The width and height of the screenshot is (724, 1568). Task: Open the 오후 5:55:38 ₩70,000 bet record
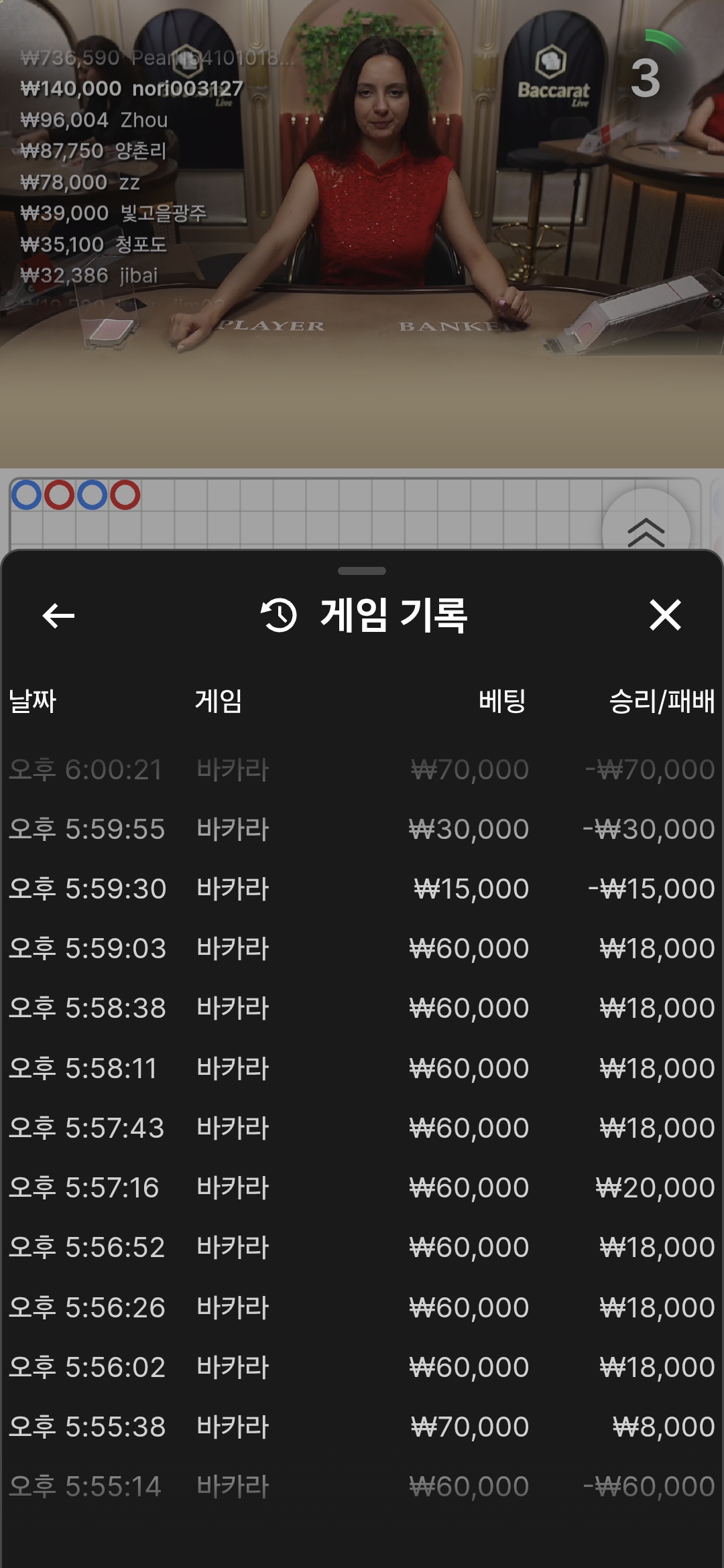click(362, 1427)
